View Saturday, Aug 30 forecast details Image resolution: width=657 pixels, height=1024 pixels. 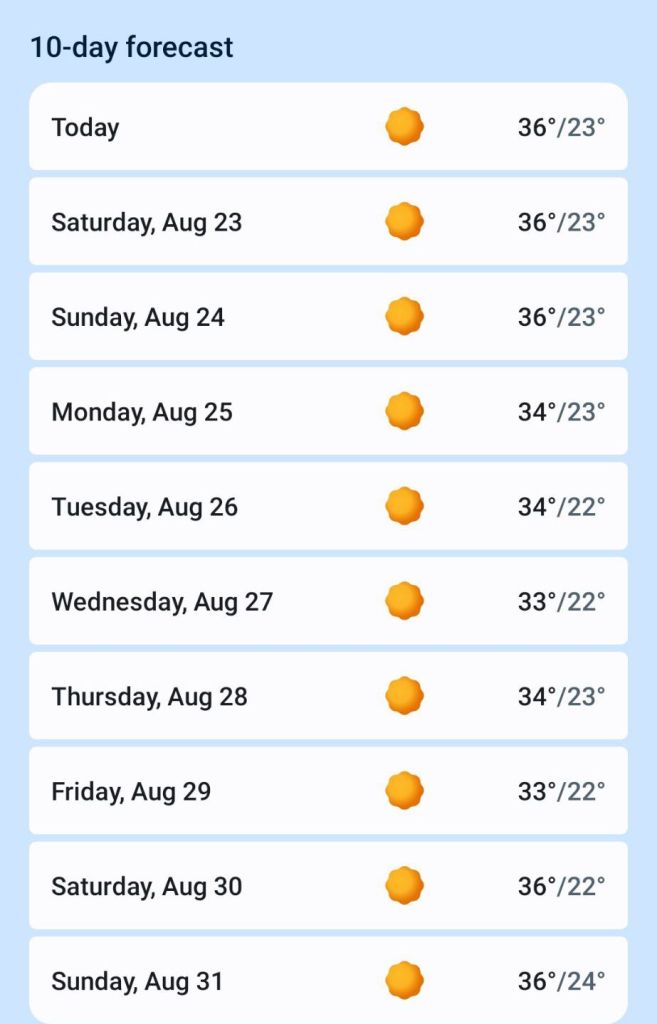(328, 886)
